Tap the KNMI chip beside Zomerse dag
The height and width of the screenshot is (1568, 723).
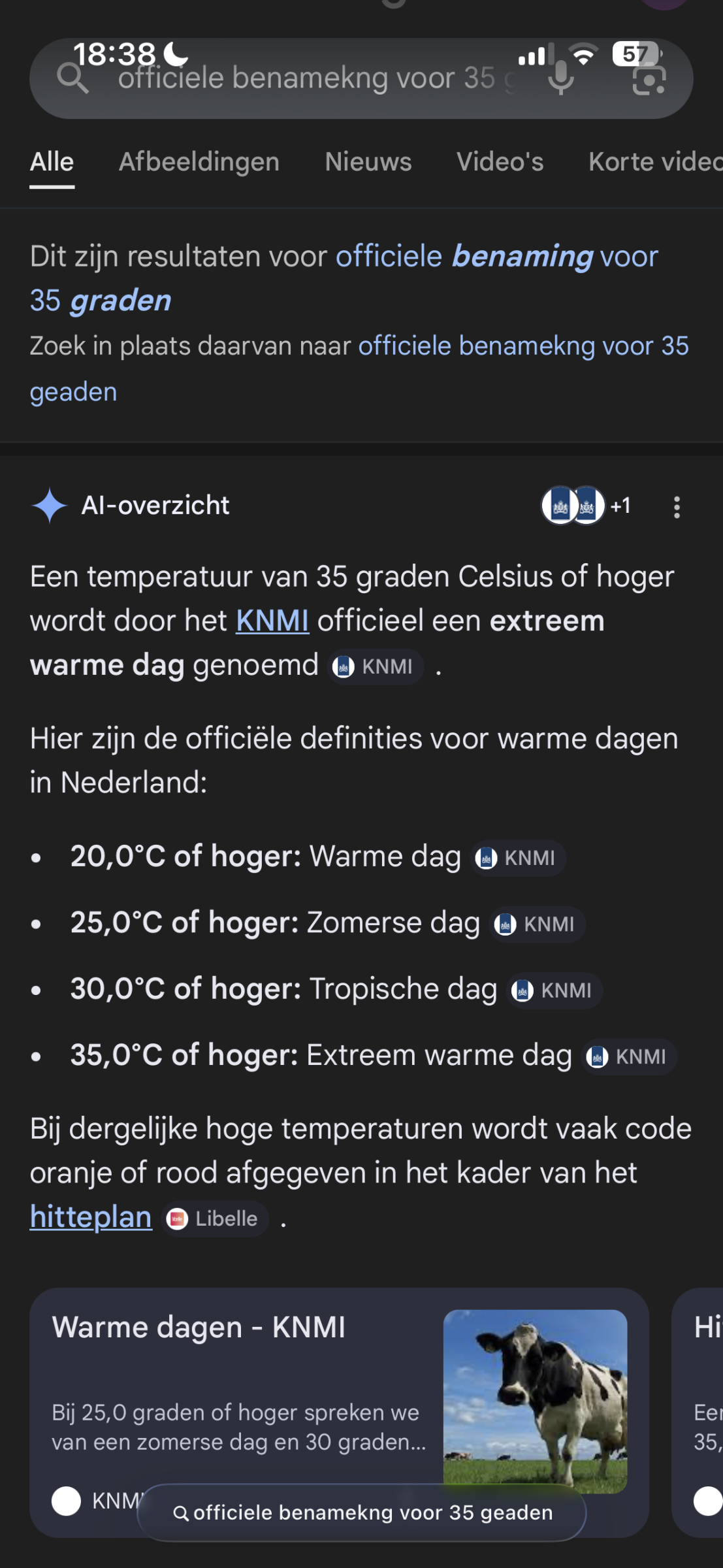537,924
